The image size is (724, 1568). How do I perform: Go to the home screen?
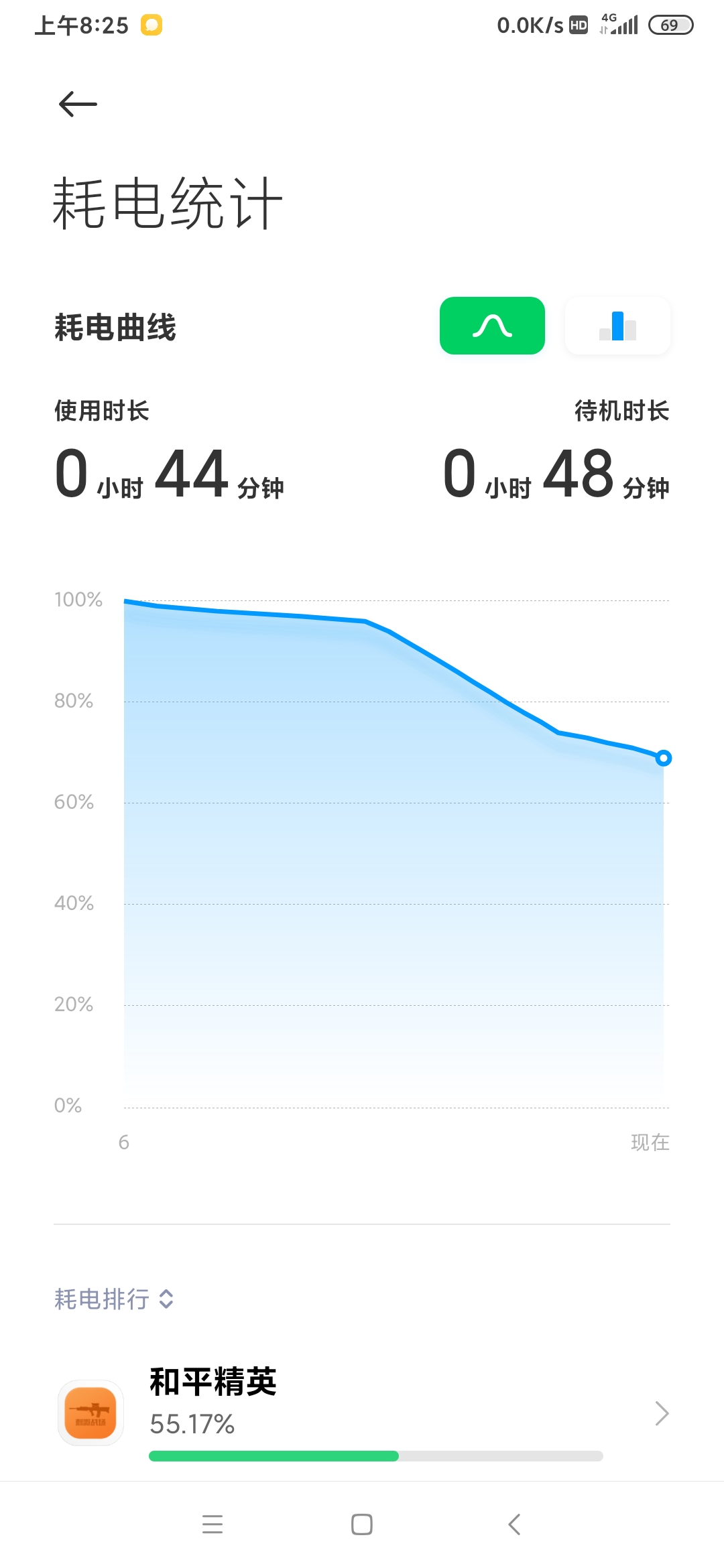pyautogui.click(x=362, y=1524)
